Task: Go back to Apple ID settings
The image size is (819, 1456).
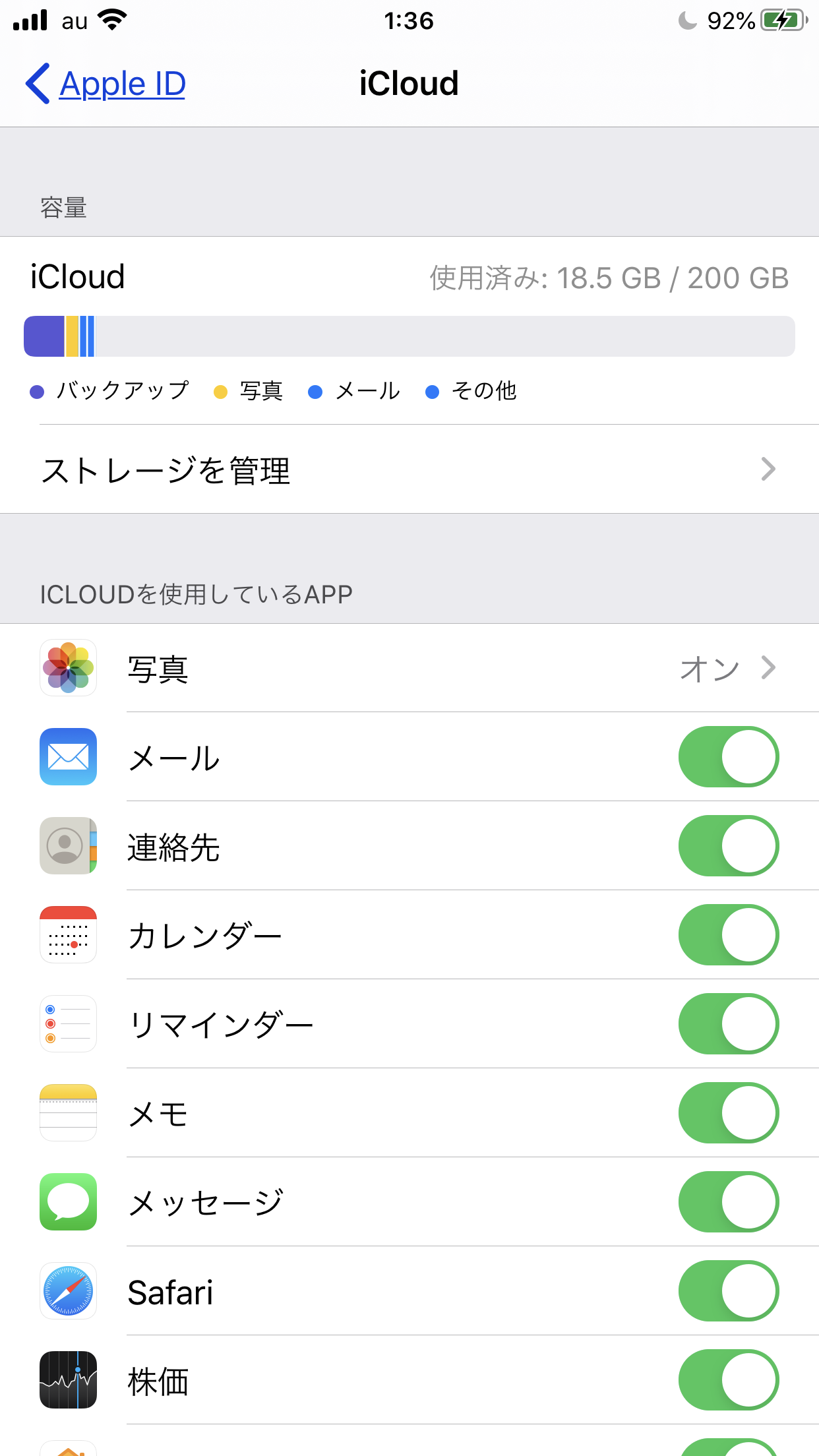Action: pos(107,84)
